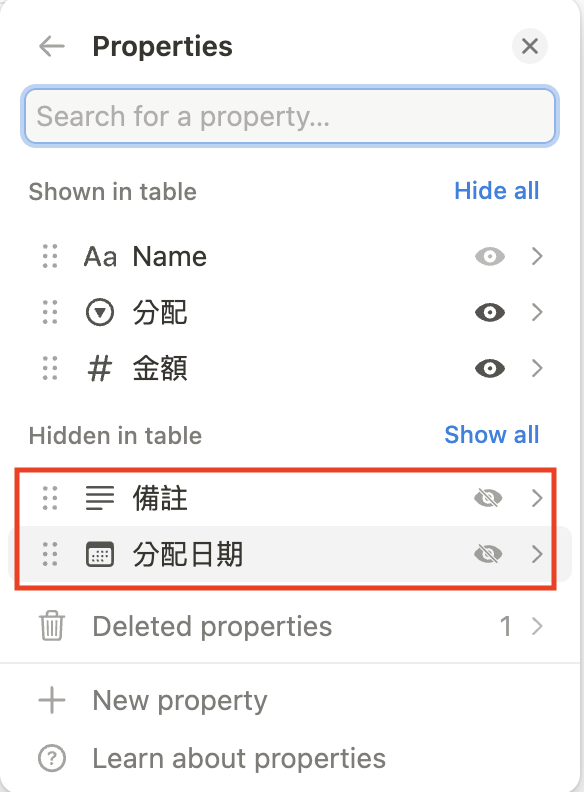
Task: Close the Properties panel
Action: point(529,46)
